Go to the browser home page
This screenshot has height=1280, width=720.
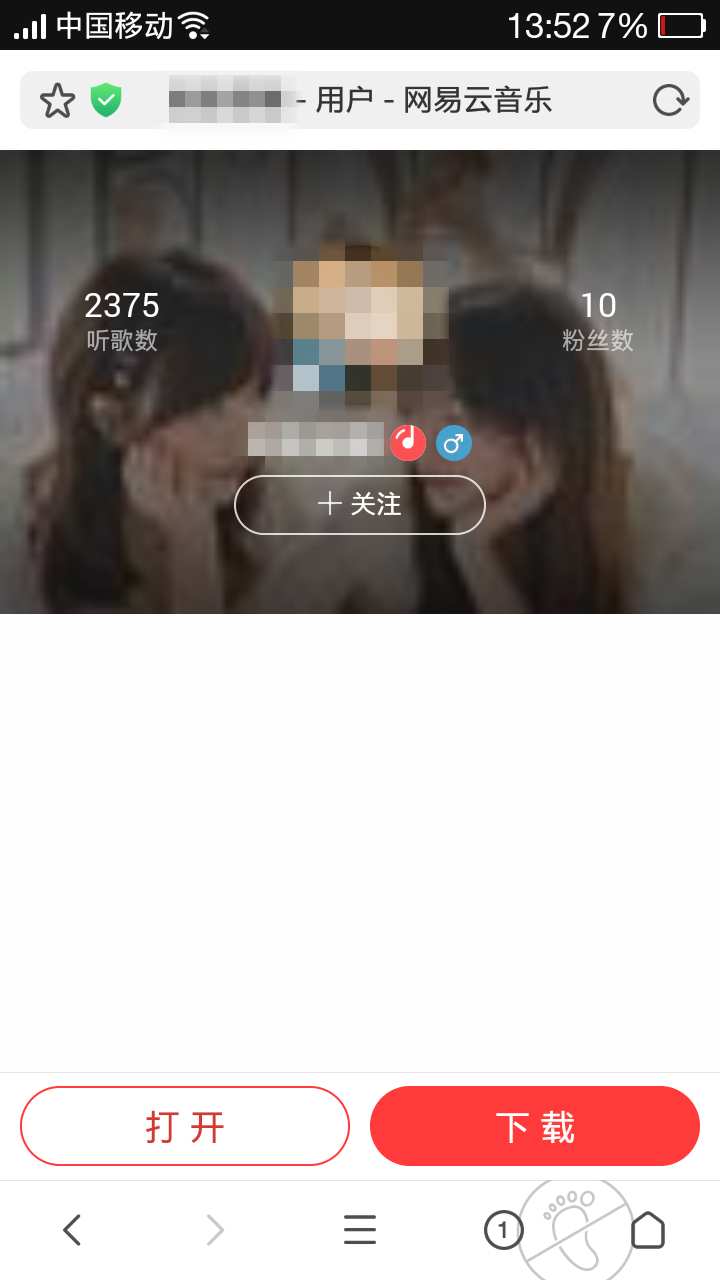click(648, 1230)
